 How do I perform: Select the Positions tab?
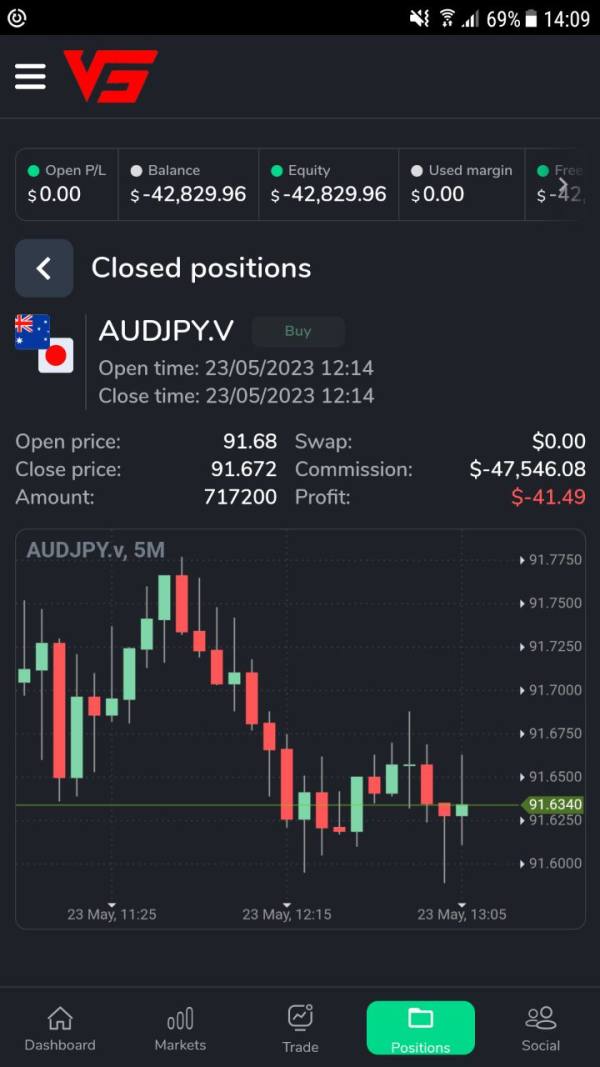(420, 1028)
